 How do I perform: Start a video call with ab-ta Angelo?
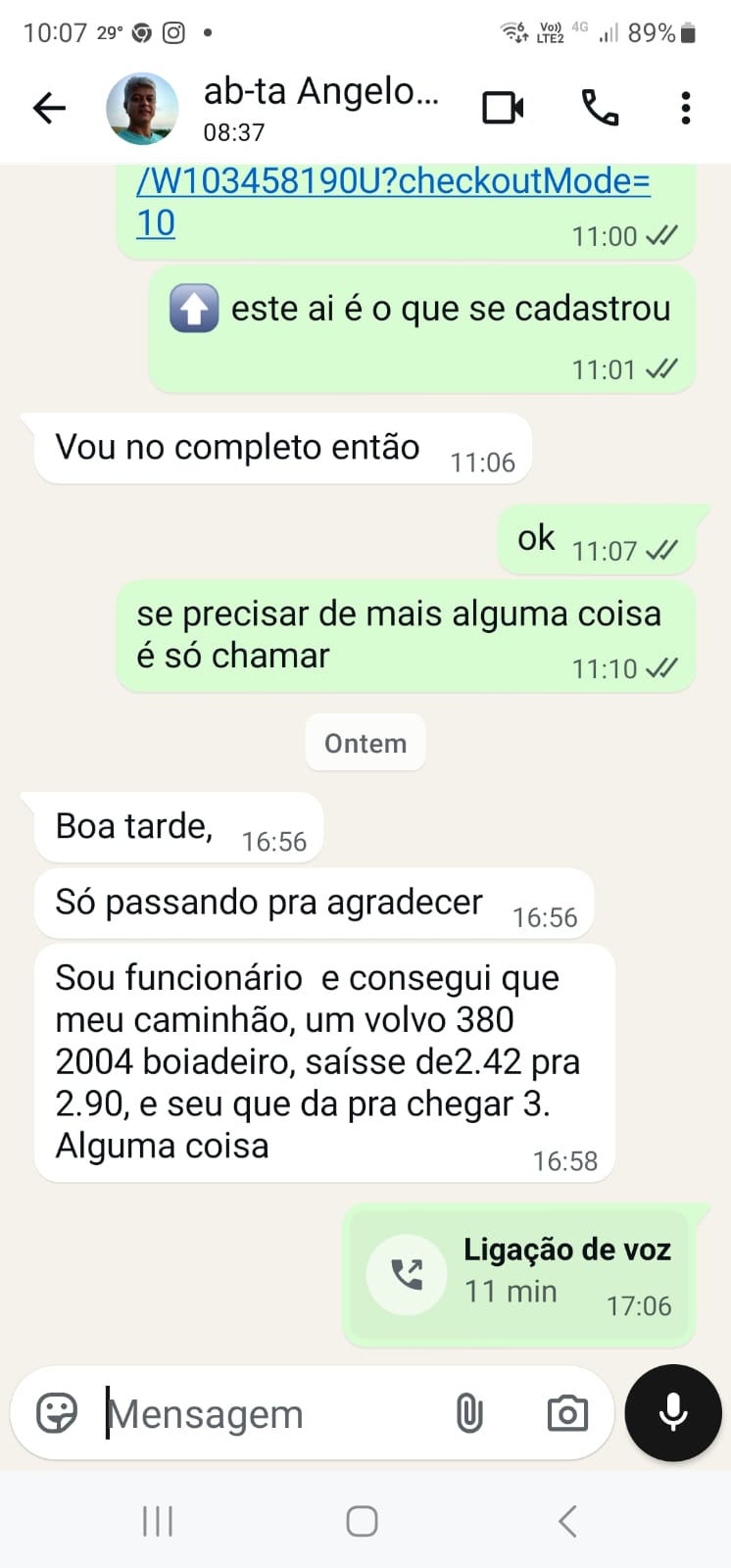503,108
